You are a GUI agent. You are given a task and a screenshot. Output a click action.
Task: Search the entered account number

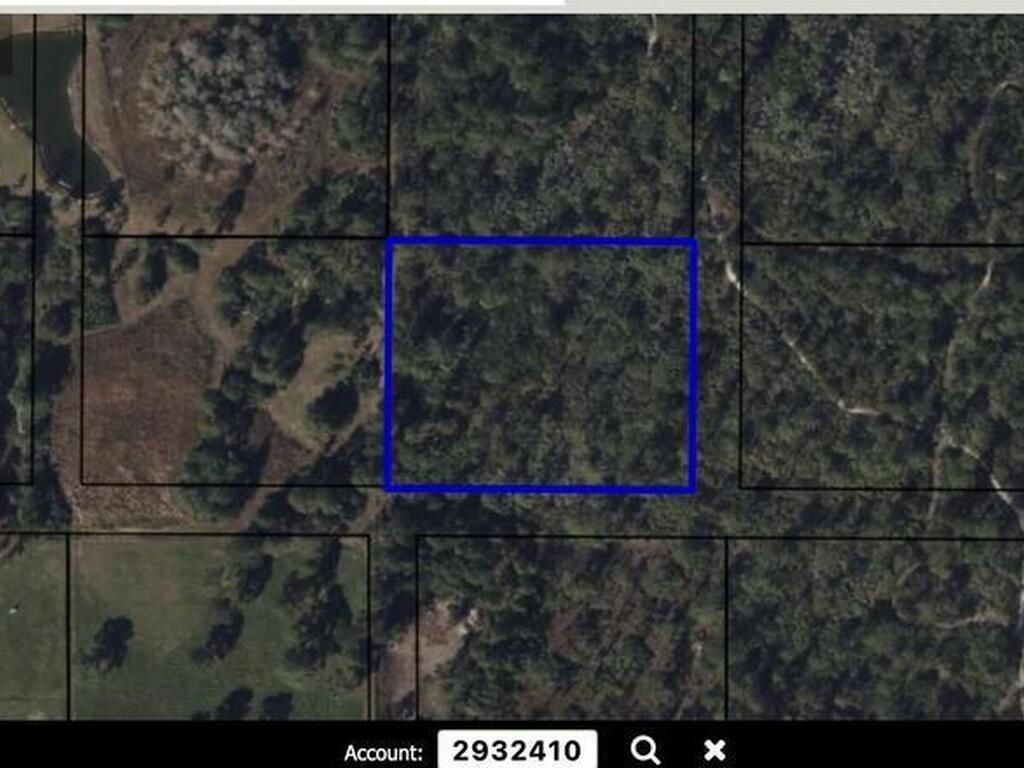click(646, 750)
